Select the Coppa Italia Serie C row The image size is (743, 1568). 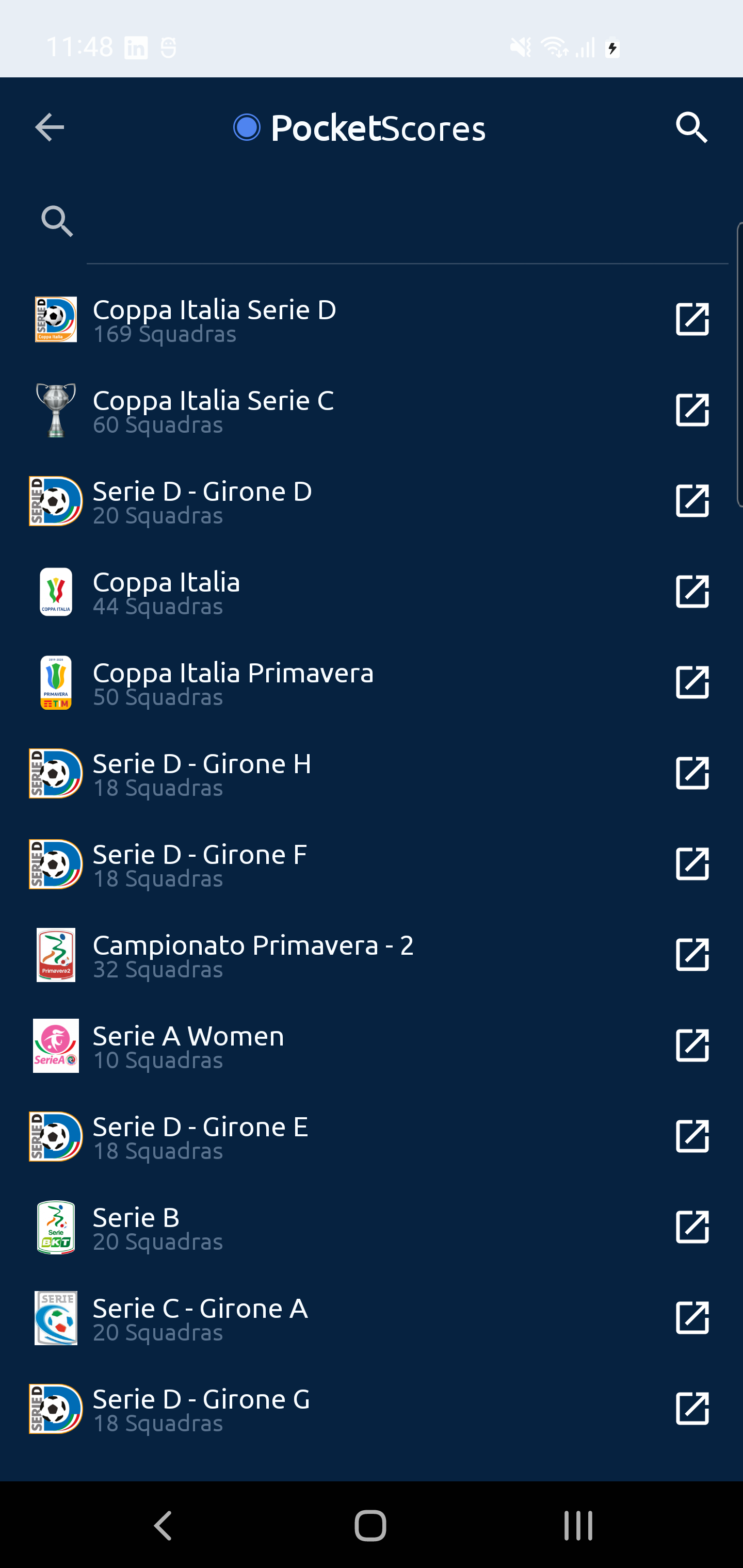213,410
